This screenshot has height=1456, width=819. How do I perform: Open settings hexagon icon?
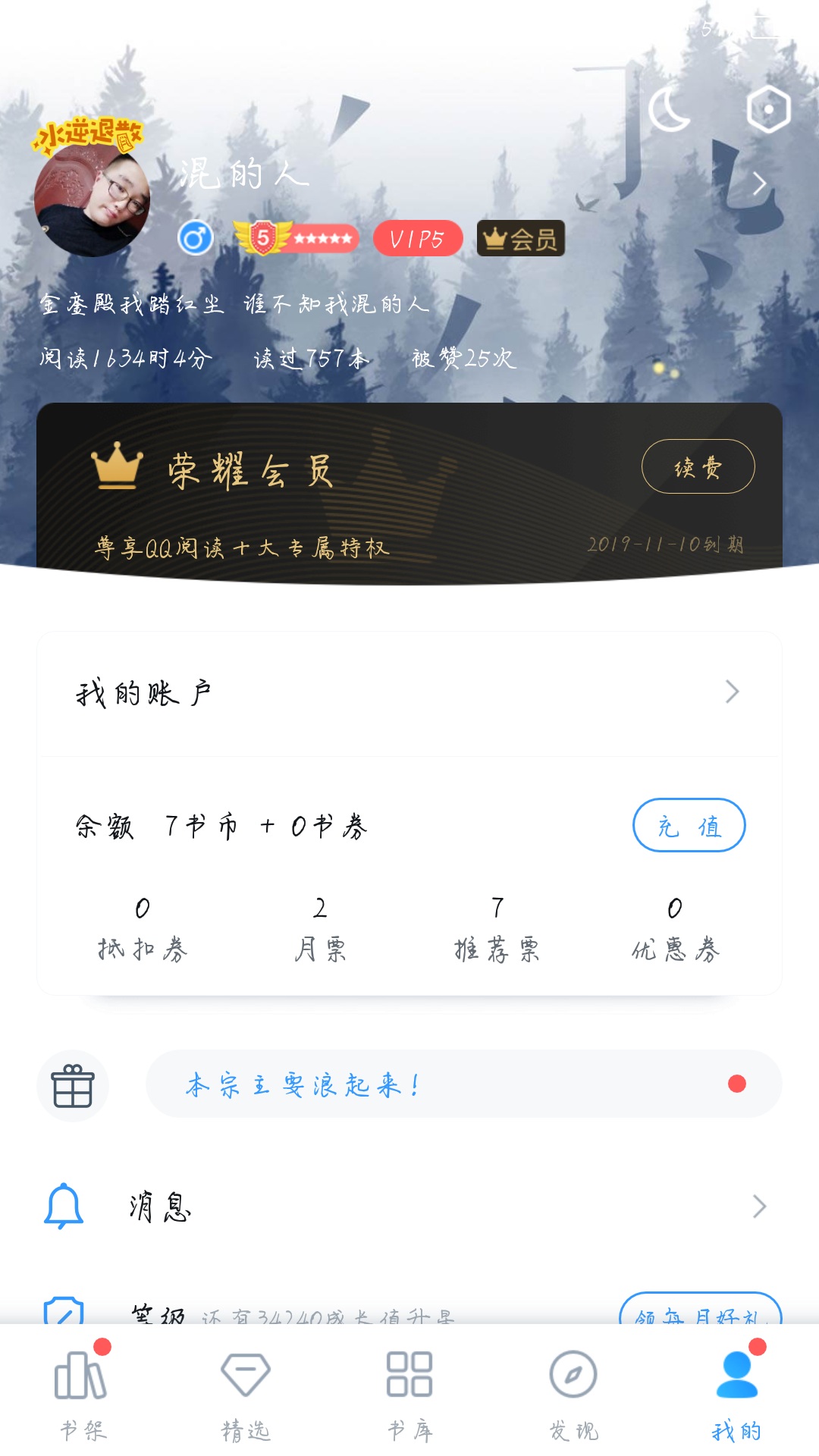pos(768,110)
